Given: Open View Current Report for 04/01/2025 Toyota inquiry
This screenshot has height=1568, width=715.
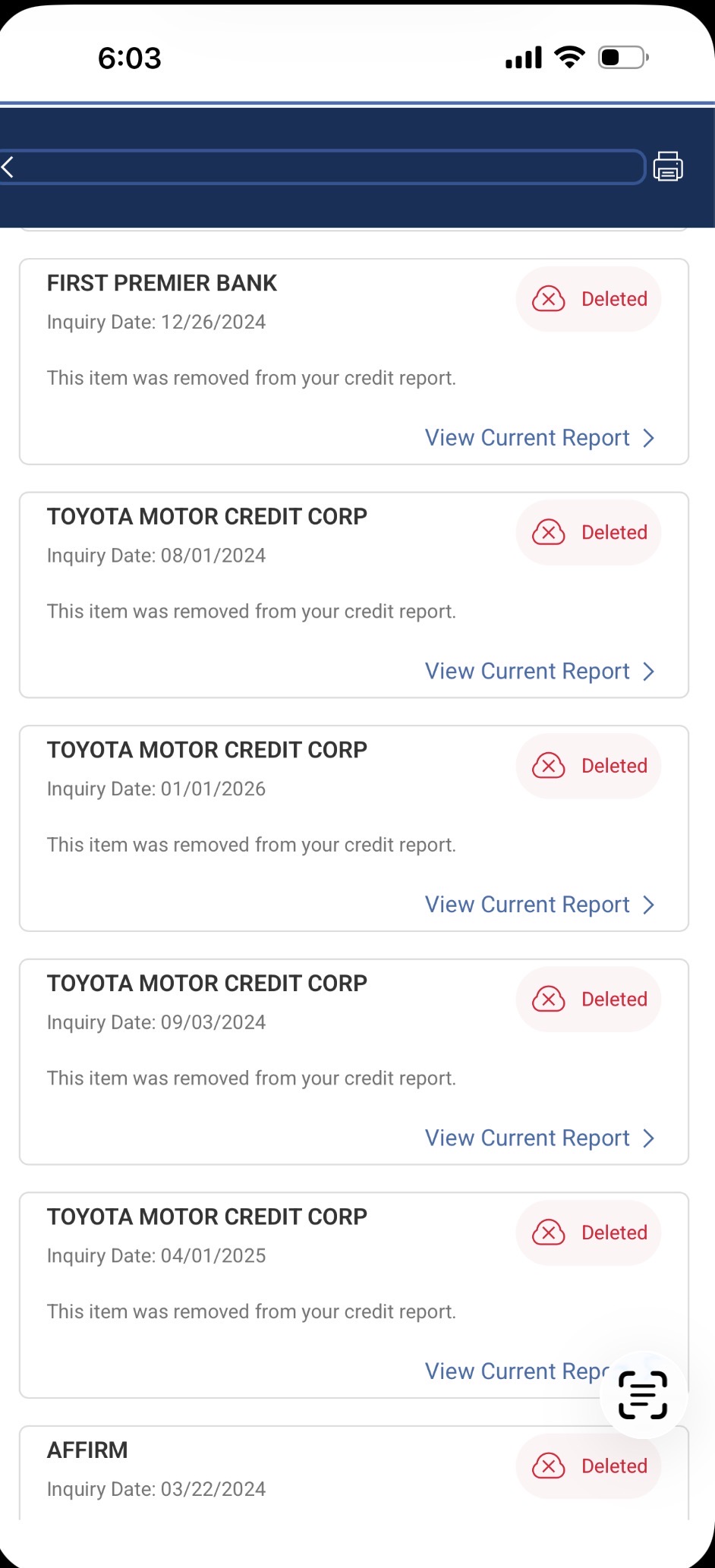Looking at the screenshot, I should coord(516,1371).
